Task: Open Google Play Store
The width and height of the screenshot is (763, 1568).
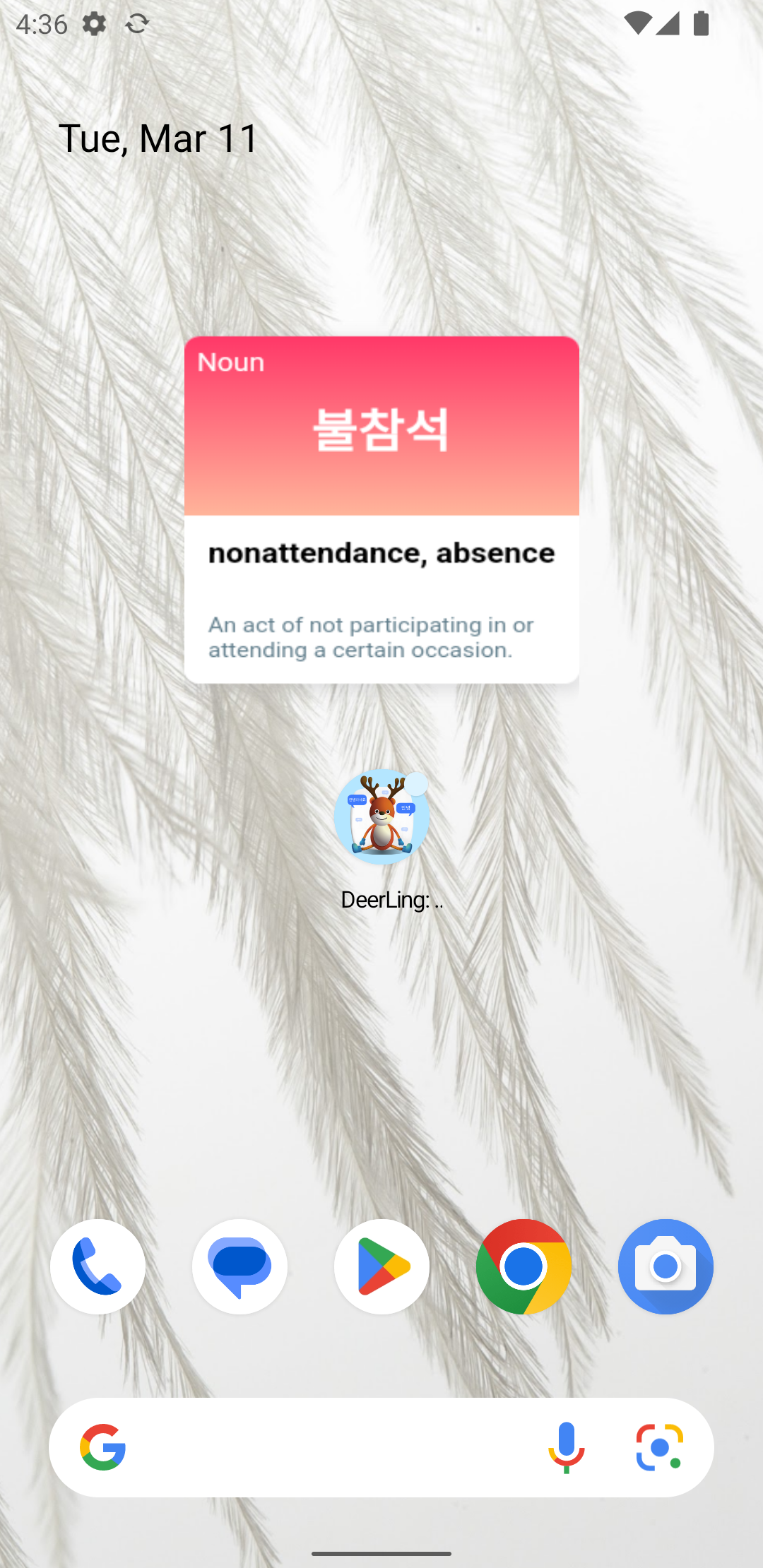Action: point(381,1266)
